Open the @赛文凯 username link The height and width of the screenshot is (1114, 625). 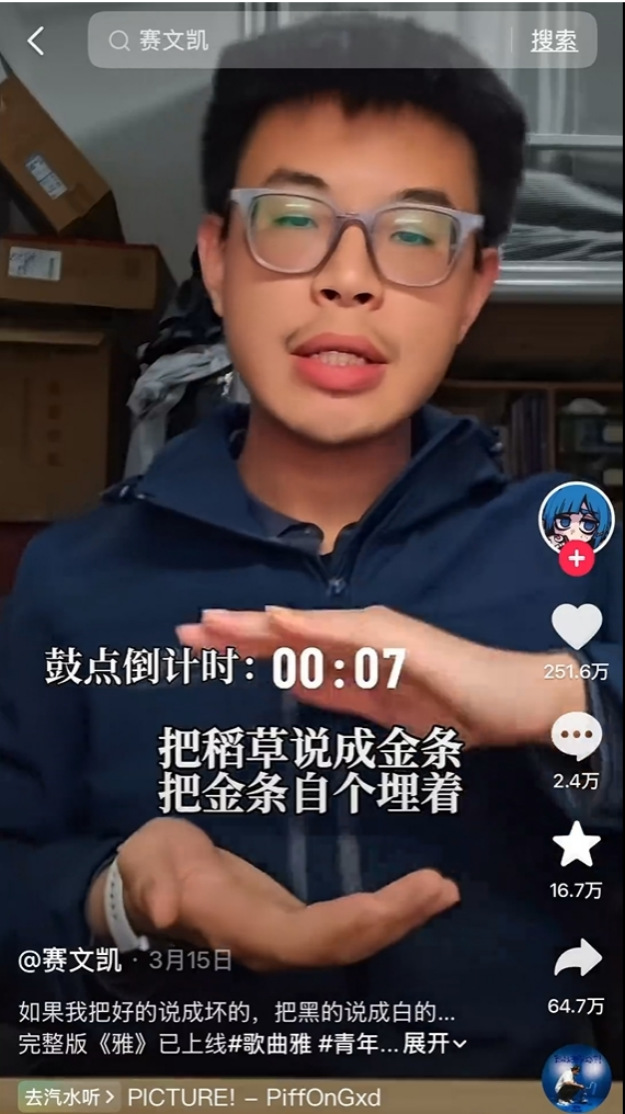point(70,961)
